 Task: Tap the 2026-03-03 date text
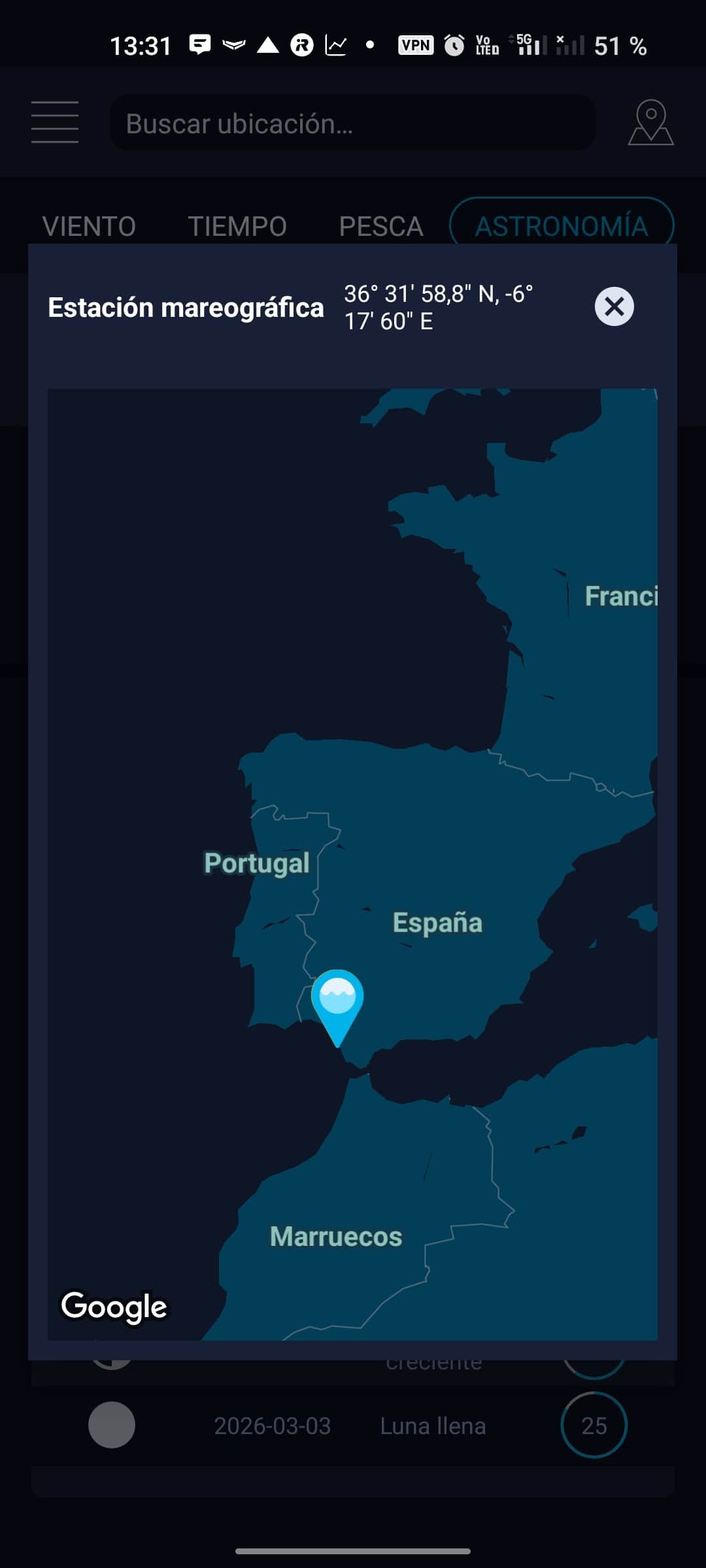tap(273, 1425)
